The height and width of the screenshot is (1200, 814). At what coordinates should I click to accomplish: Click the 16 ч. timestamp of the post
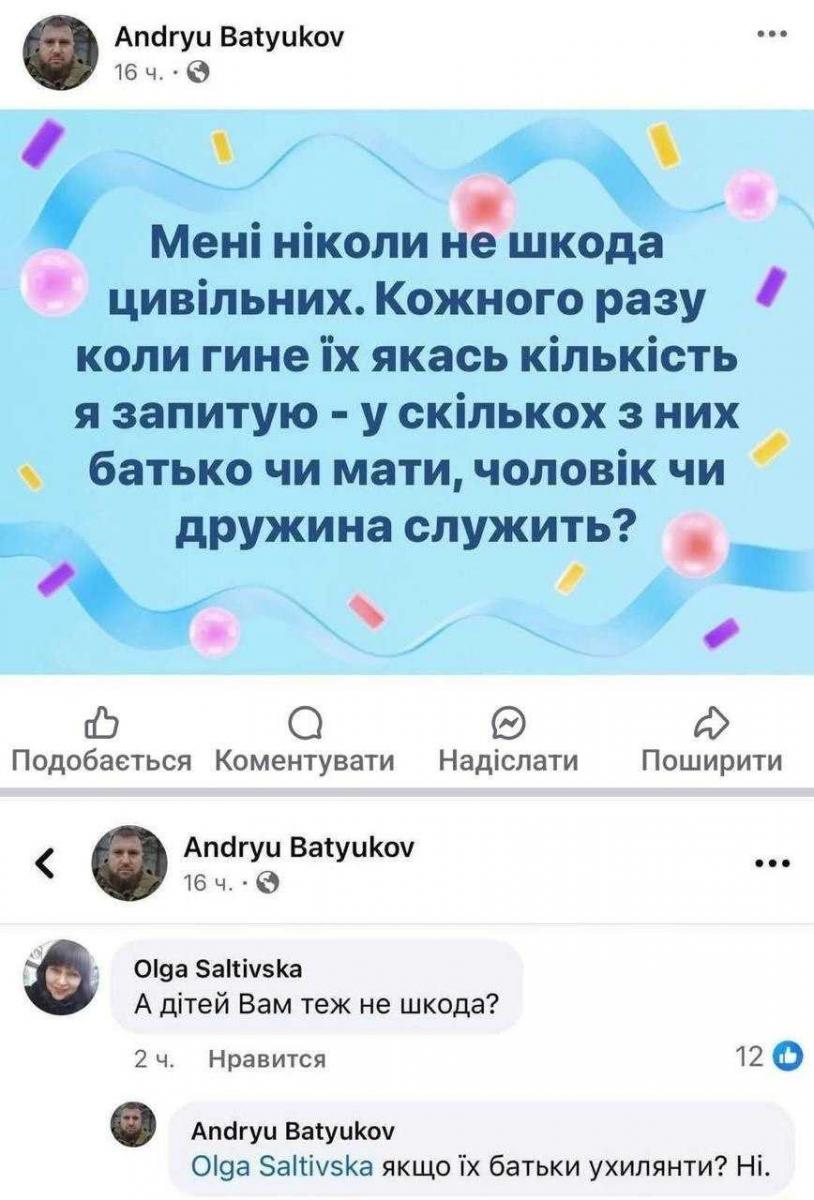tap(137, 70)
